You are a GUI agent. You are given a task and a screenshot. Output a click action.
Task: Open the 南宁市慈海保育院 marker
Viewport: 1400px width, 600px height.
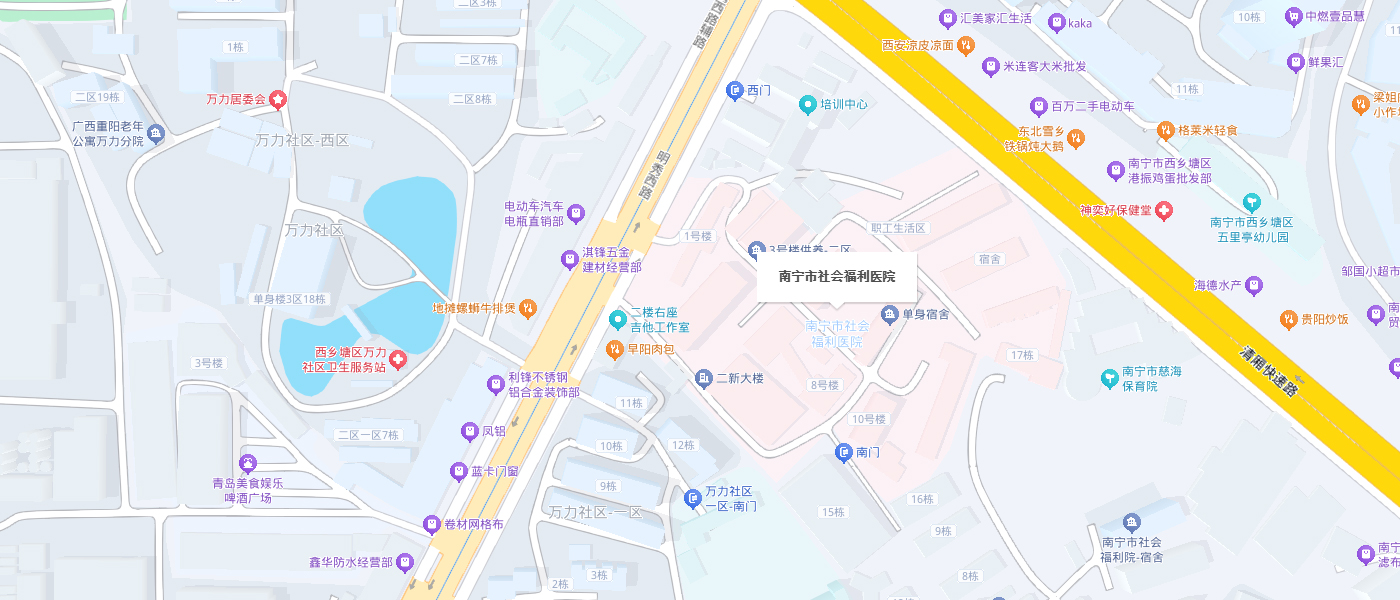coord(1108,378)
